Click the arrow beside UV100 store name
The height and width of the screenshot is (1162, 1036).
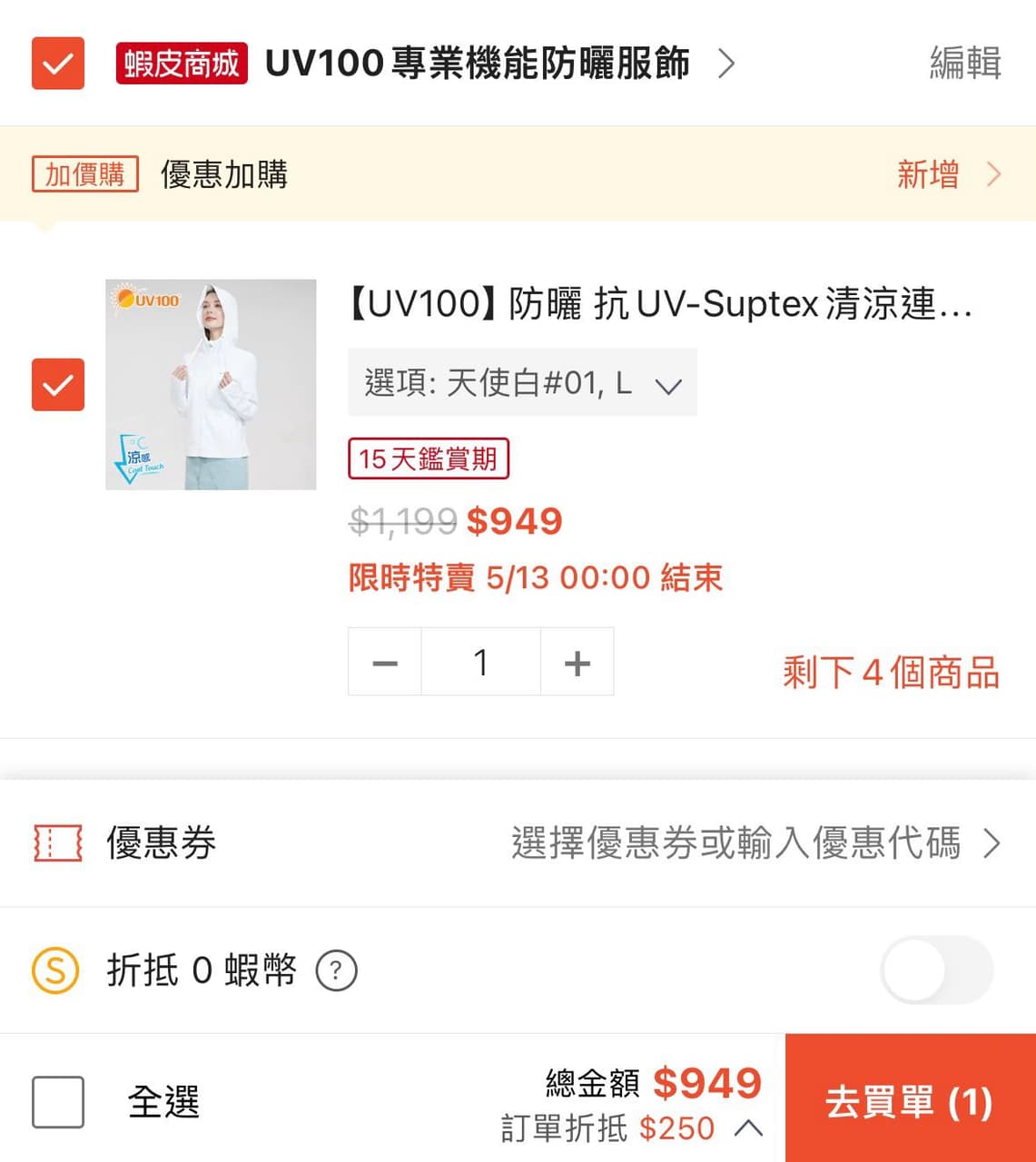coord(725,64)
